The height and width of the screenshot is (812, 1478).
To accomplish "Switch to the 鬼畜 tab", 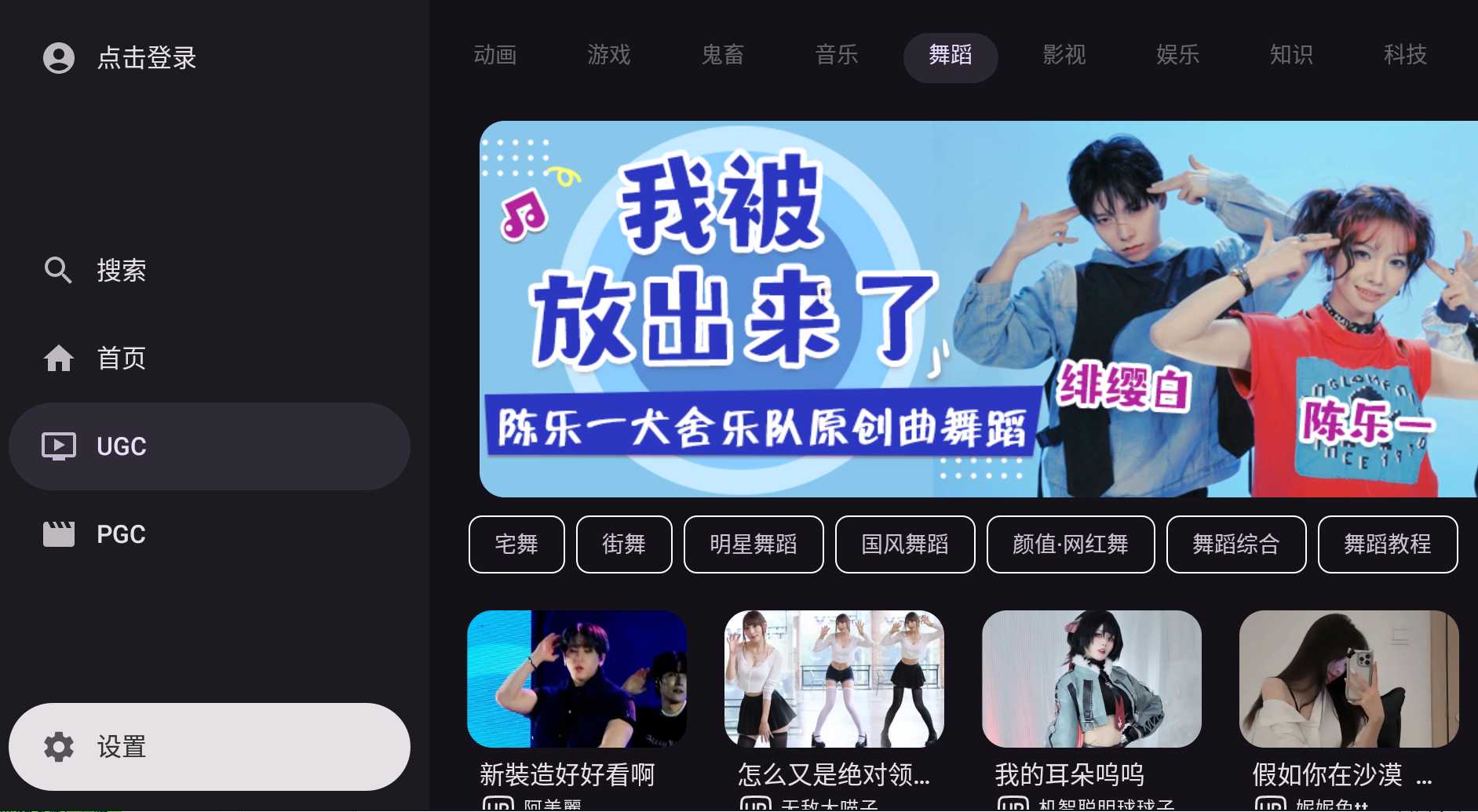I will tap(723, 55).
